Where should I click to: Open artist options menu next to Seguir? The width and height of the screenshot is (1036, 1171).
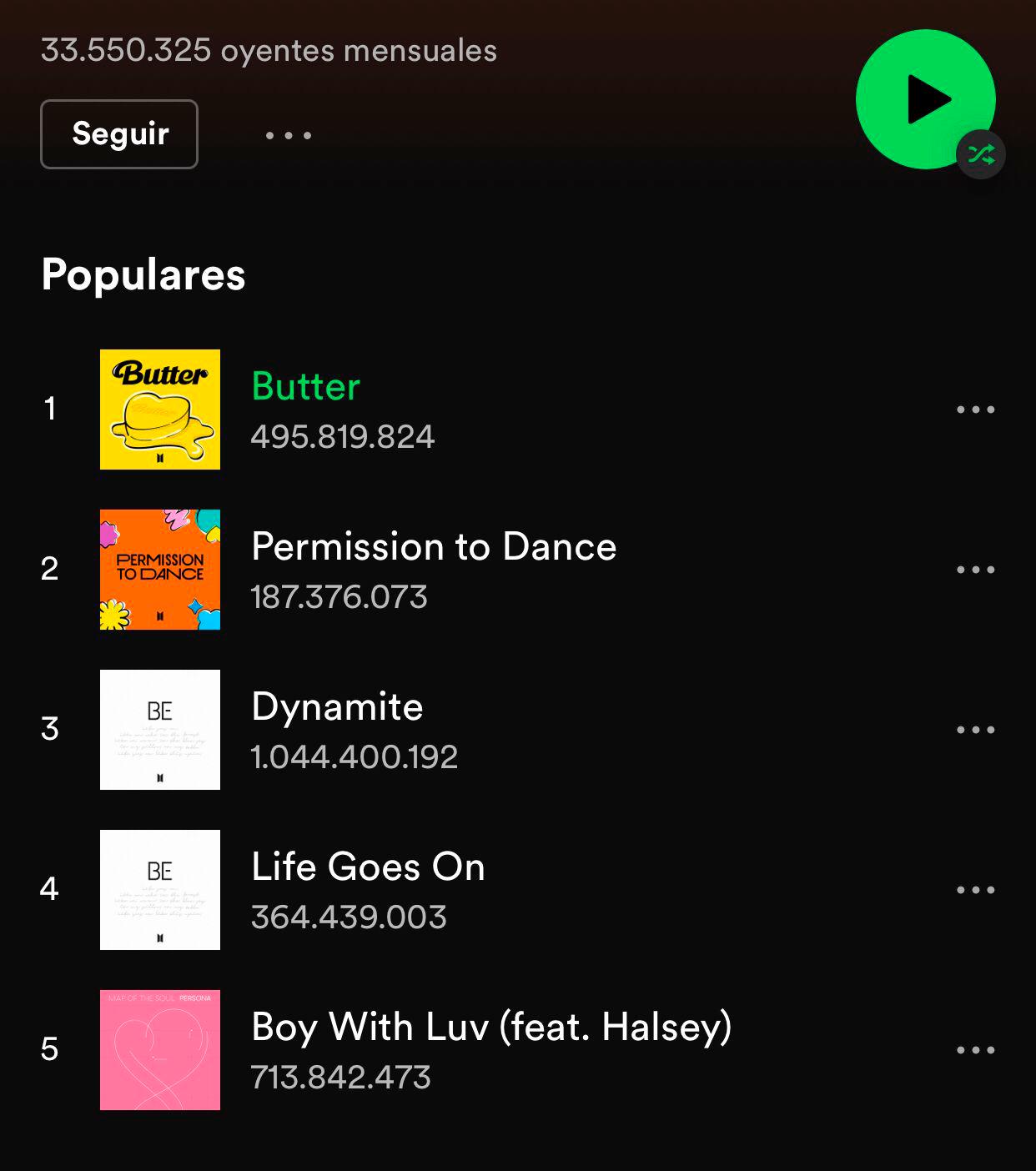coord(289,135)
